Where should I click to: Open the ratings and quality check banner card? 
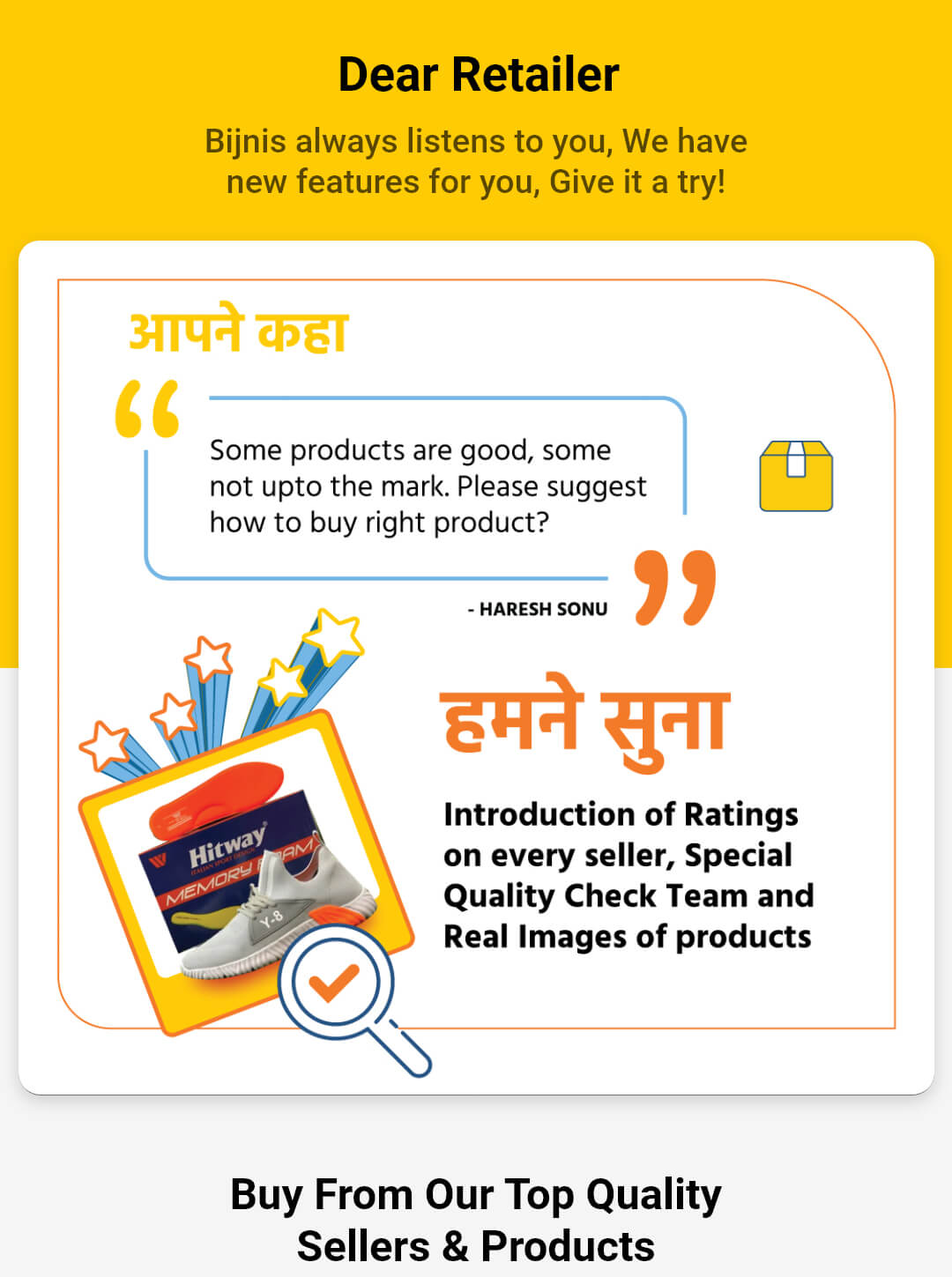point(476,666)
